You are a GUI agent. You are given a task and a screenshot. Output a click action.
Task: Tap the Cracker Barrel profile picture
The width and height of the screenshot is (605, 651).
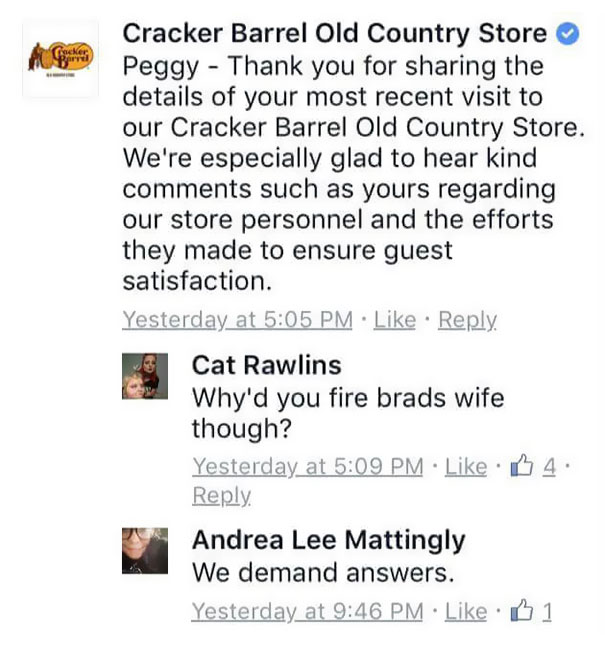[63, 58]
